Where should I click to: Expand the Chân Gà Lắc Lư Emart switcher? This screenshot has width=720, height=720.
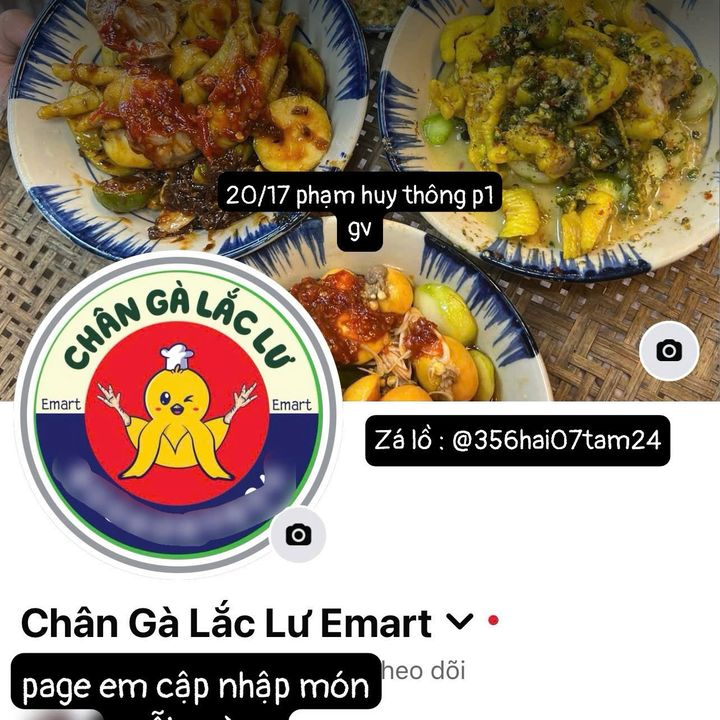point(459,622)
